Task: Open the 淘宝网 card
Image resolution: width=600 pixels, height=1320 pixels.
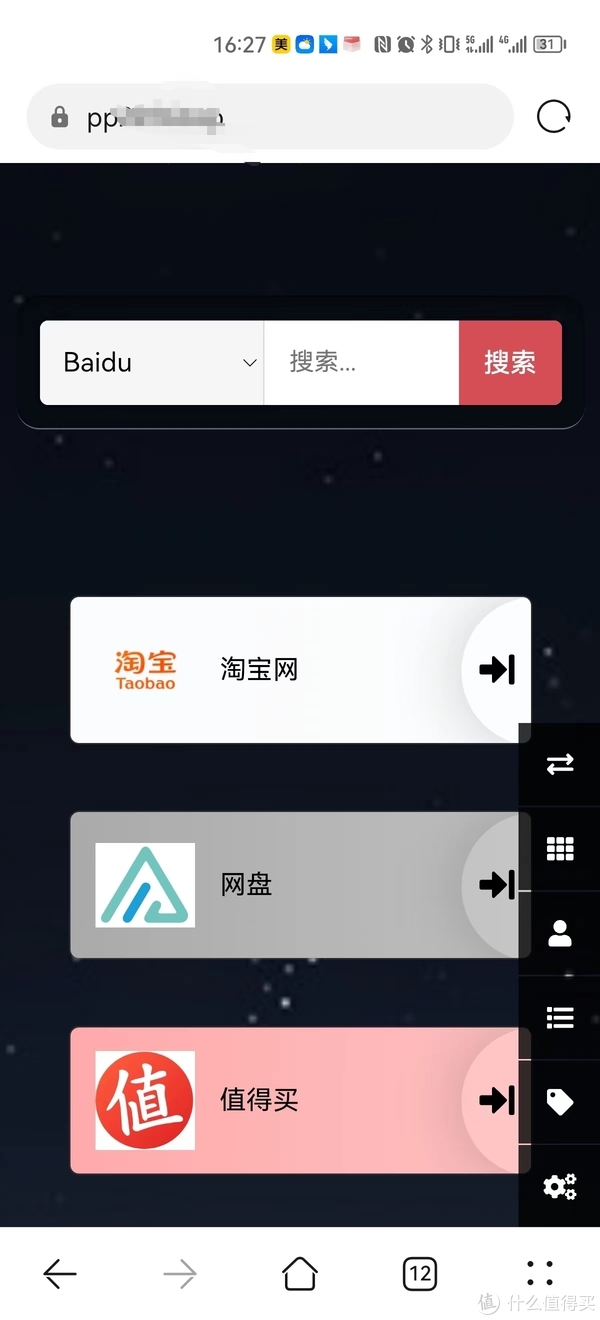Action: (x=300, y=670)
